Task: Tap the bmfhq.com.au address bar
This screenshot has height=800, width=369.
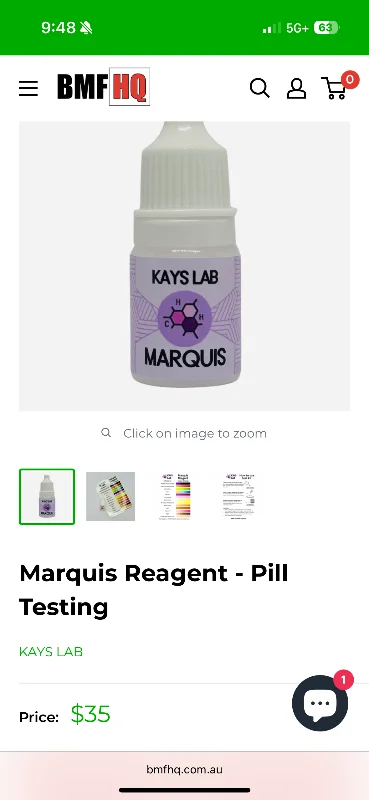Action: [x=184, y=769]
